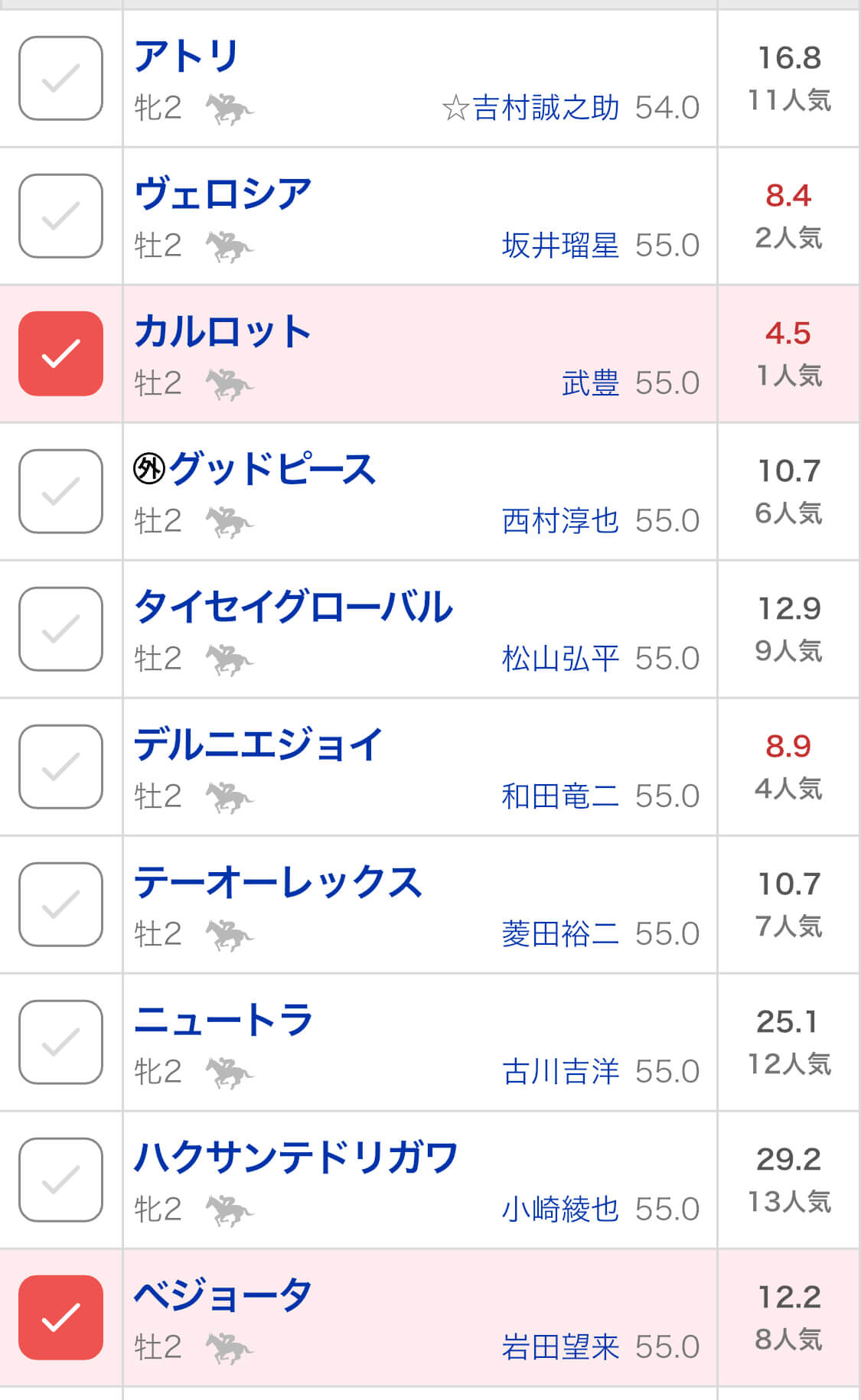Deselect the ベジョータ checkbox
Screen dimensions: 861x1400
point(60,1317)
